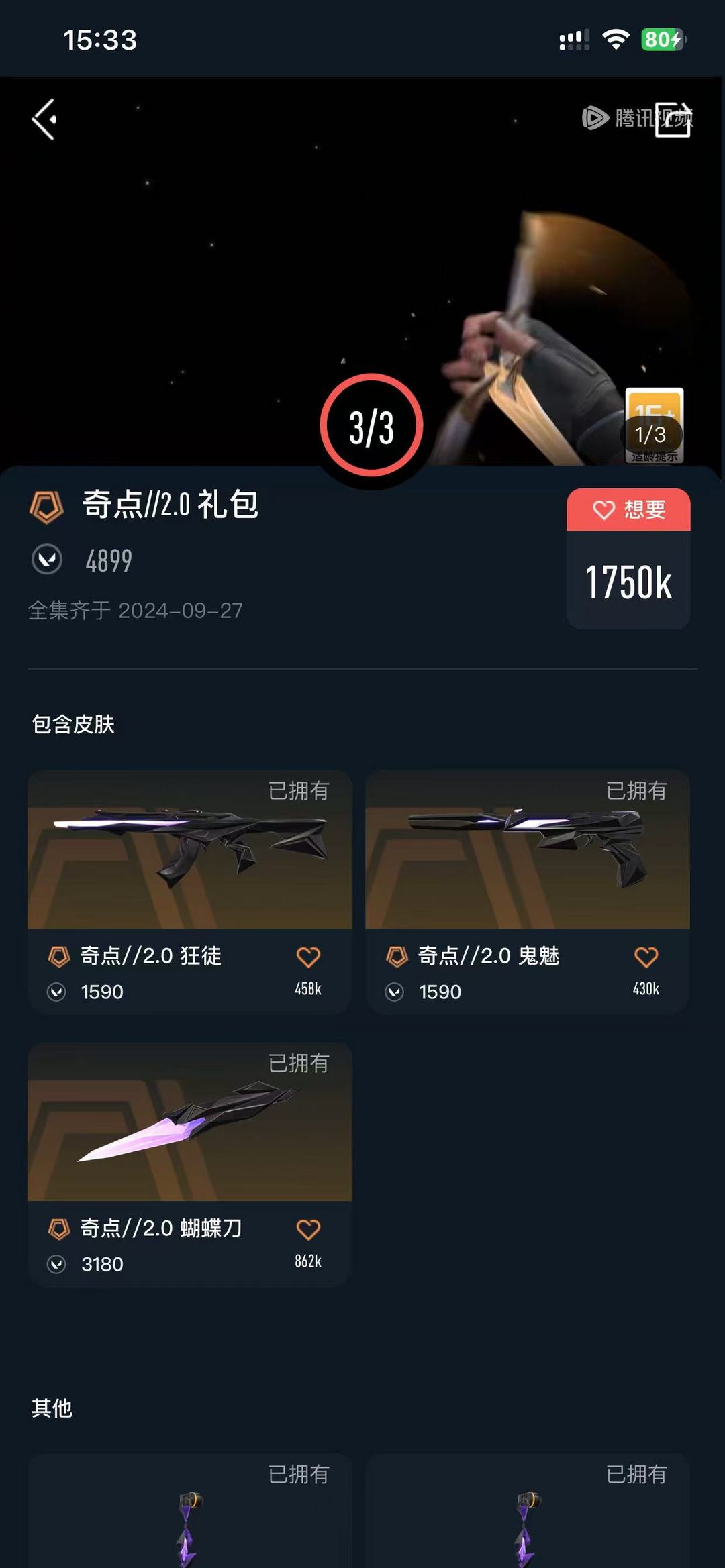Tap the 想要 want button
Image resolution: width=725 pixels, height=1568 pixels.
pos(628,510)
